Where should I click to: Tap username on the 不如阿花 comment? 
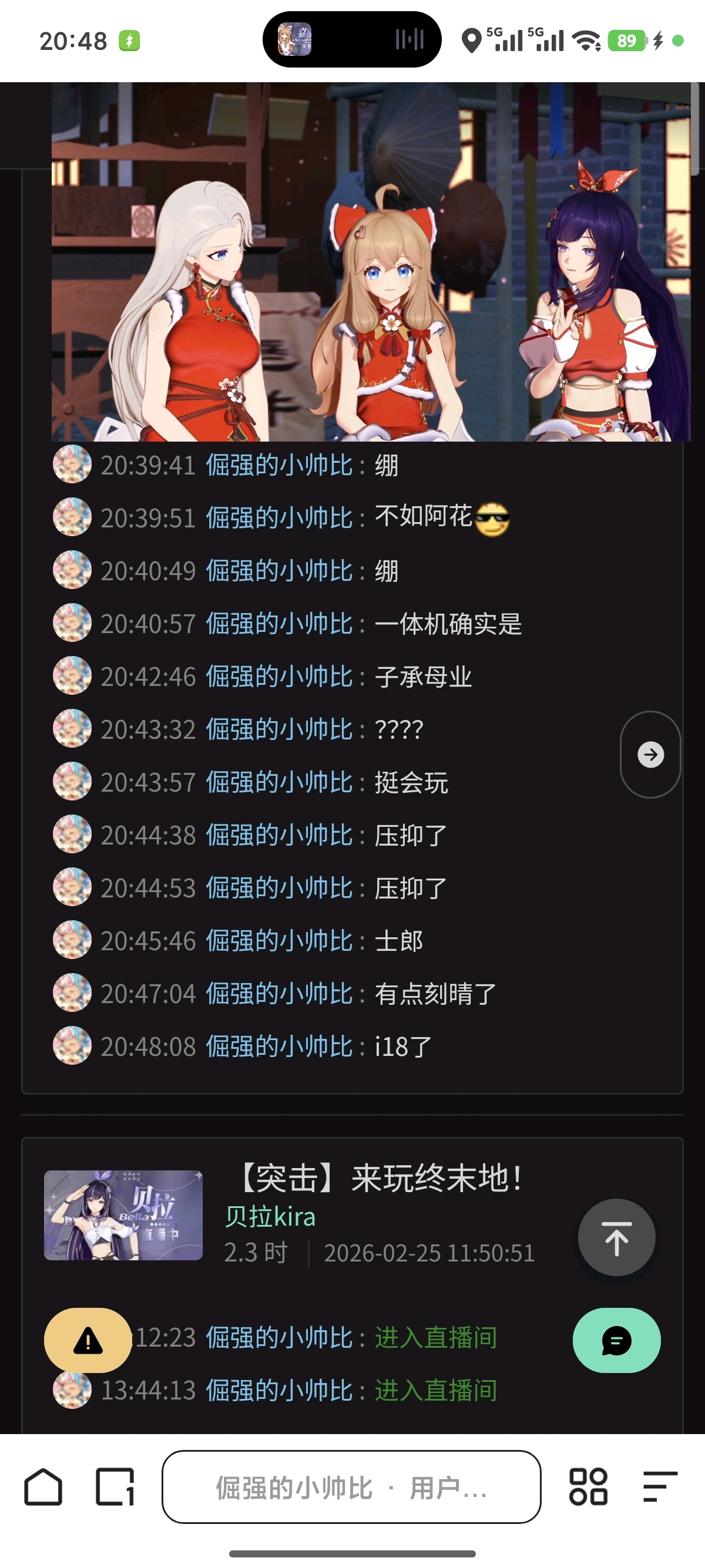tap(280, 518)
